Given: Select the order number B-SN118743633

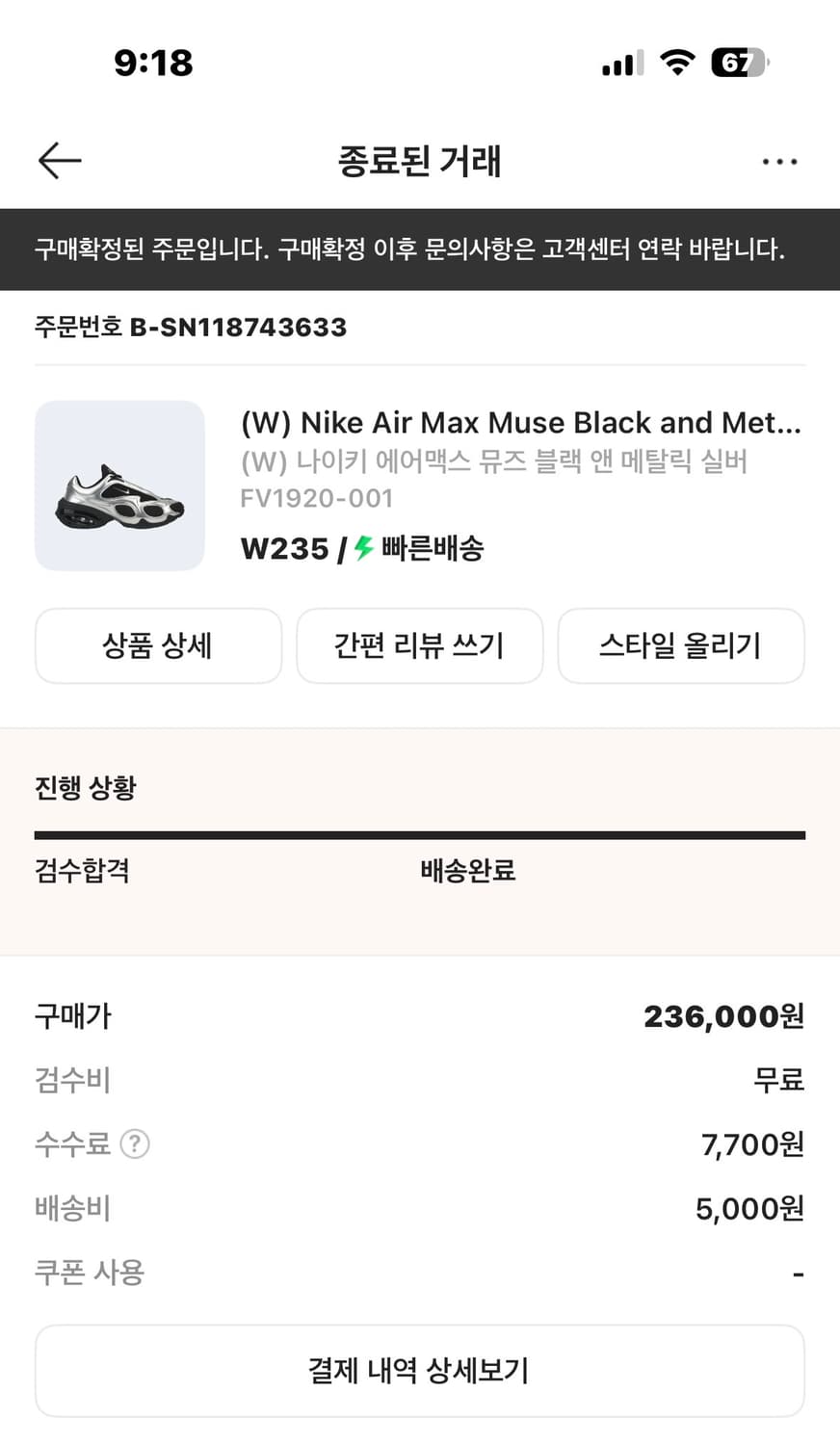Looking at the screenshot, I should pos(239,328).
